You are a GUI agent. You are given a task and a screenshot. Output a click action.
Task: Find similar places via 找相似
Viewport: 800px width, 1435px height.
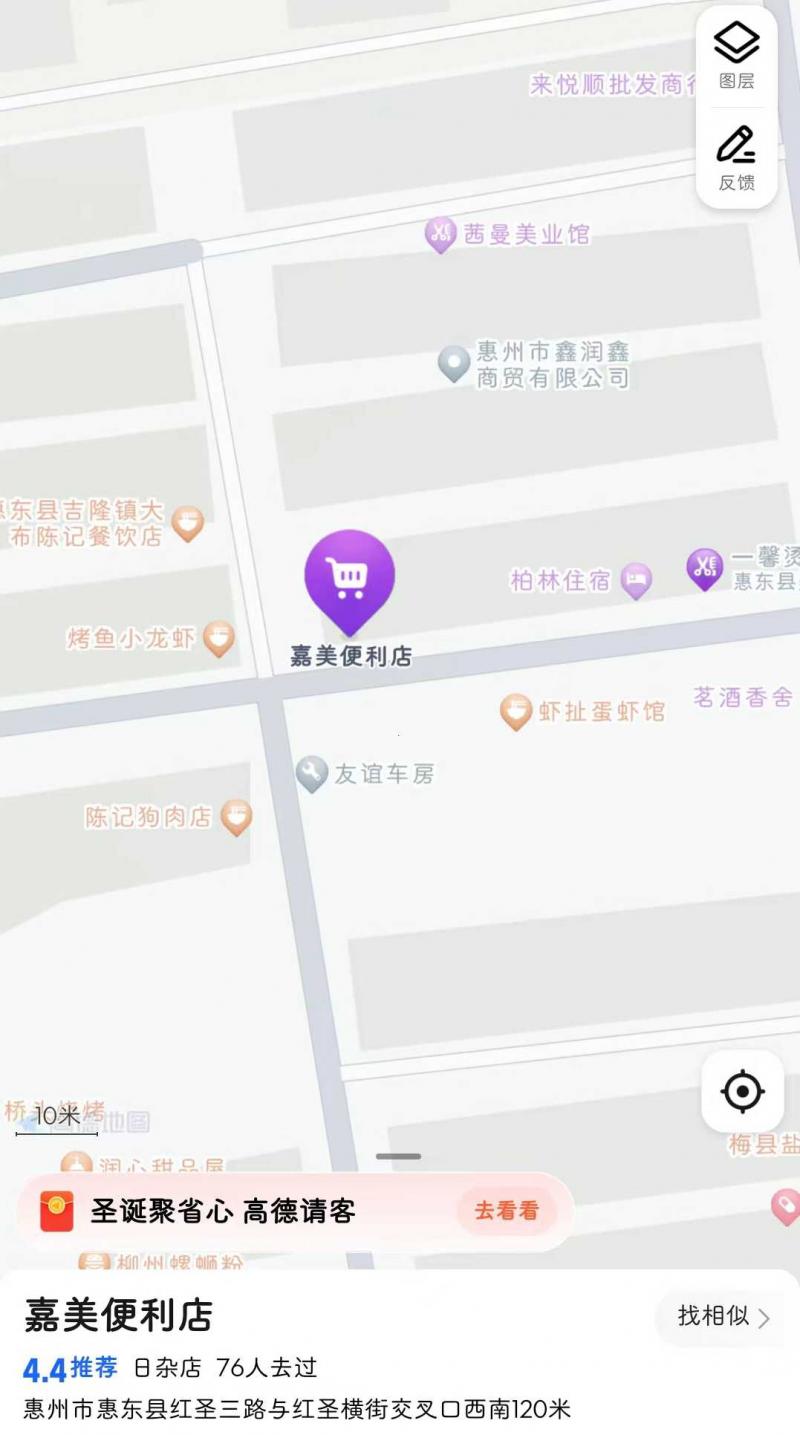(x=723, y=1317)
